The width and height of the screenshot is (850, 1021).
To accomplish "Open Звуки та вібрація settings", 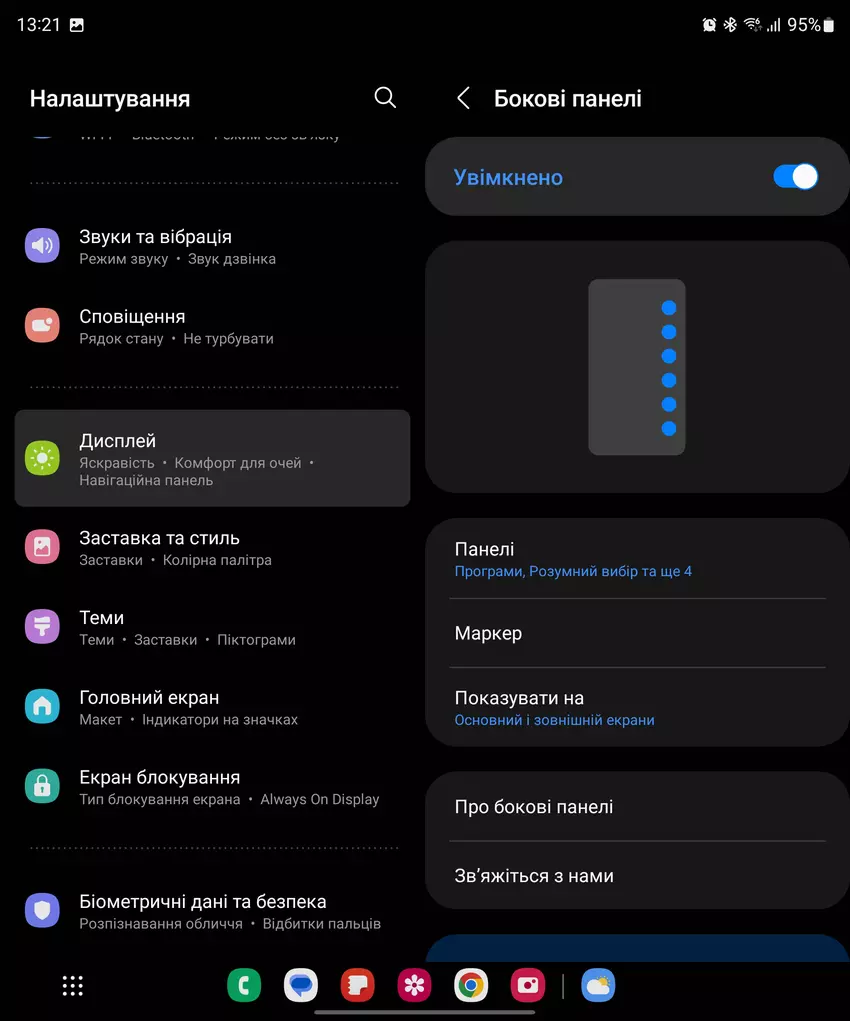I will click(x=212, y=246).
